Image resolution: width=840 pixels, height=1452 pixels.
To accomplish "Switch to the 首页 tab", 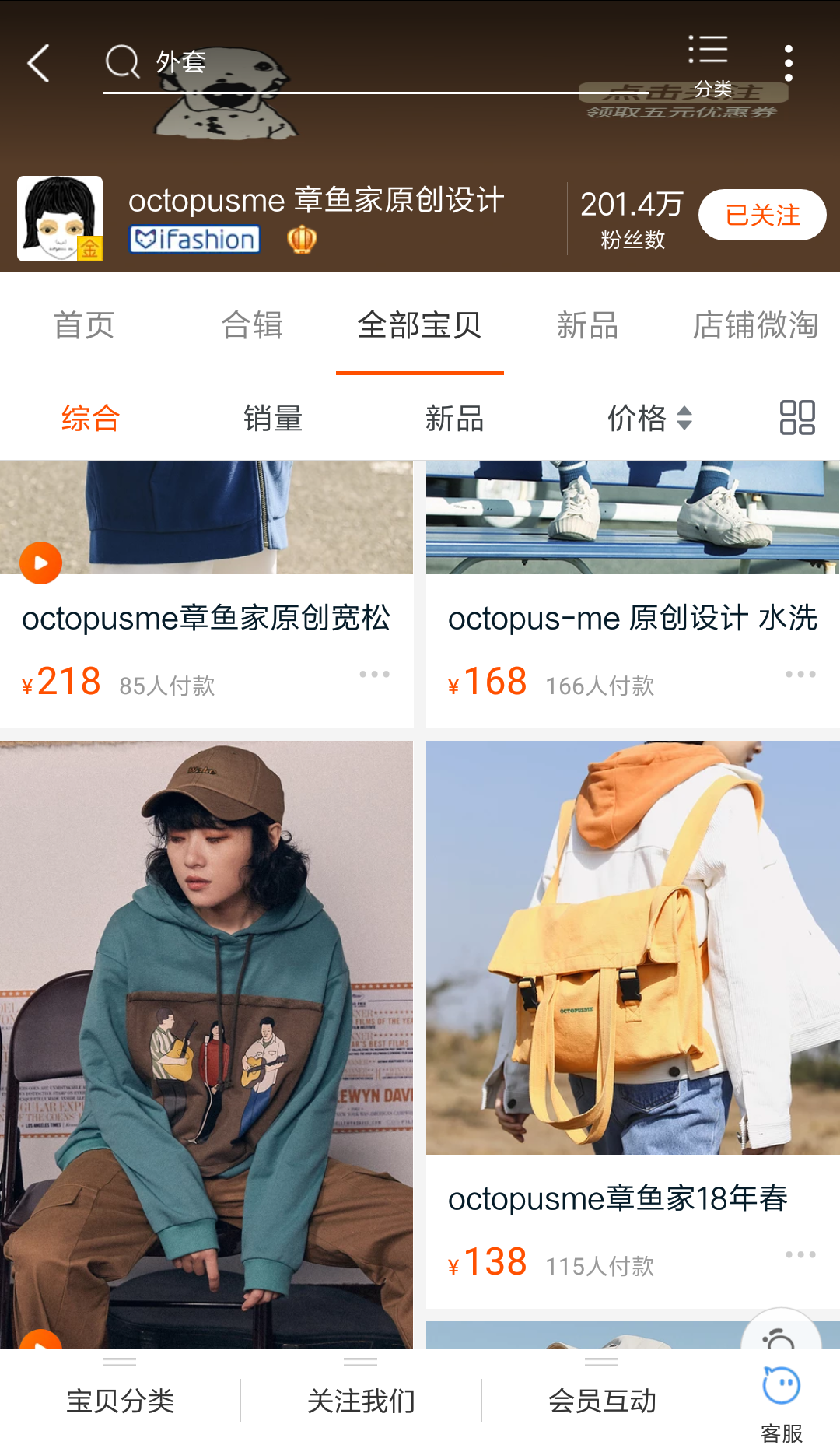I will 84,325.
